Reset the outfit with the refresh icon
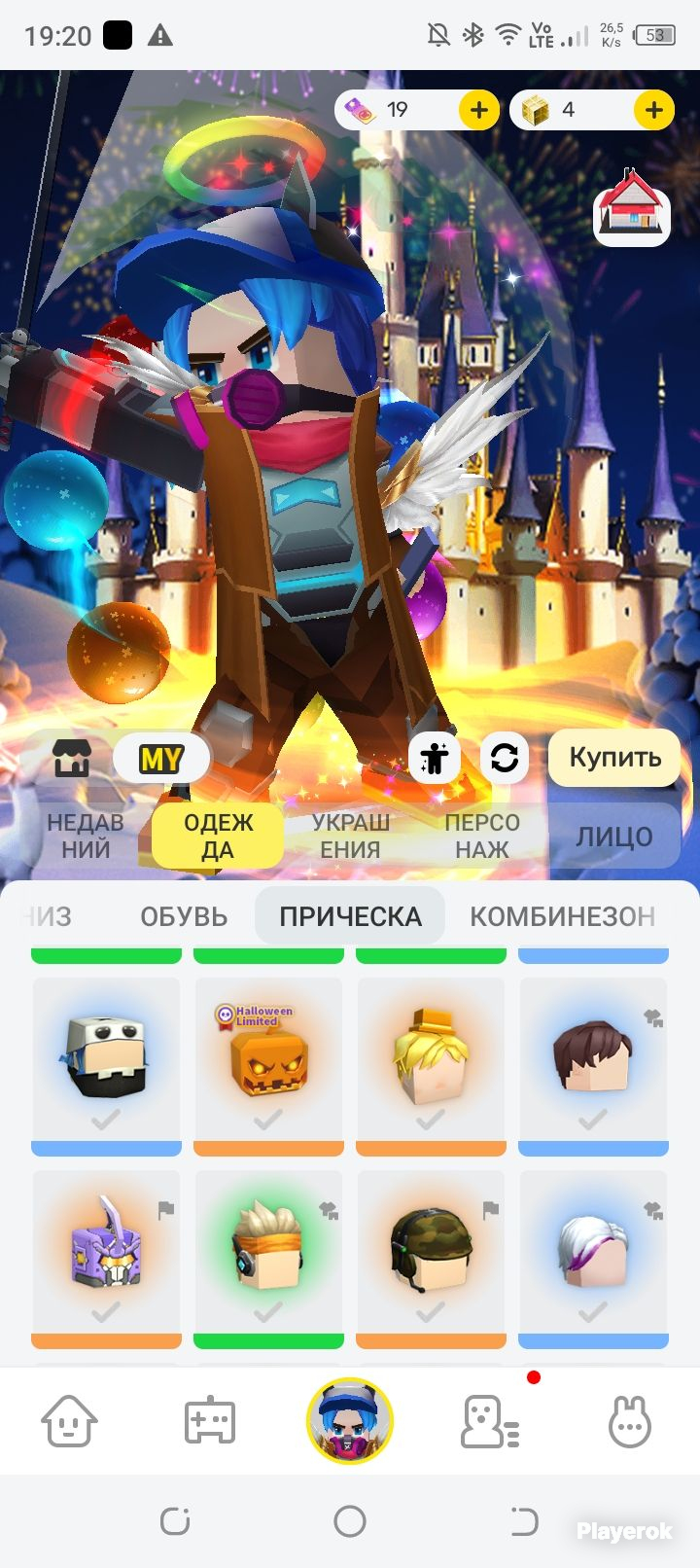 (505, 758)
